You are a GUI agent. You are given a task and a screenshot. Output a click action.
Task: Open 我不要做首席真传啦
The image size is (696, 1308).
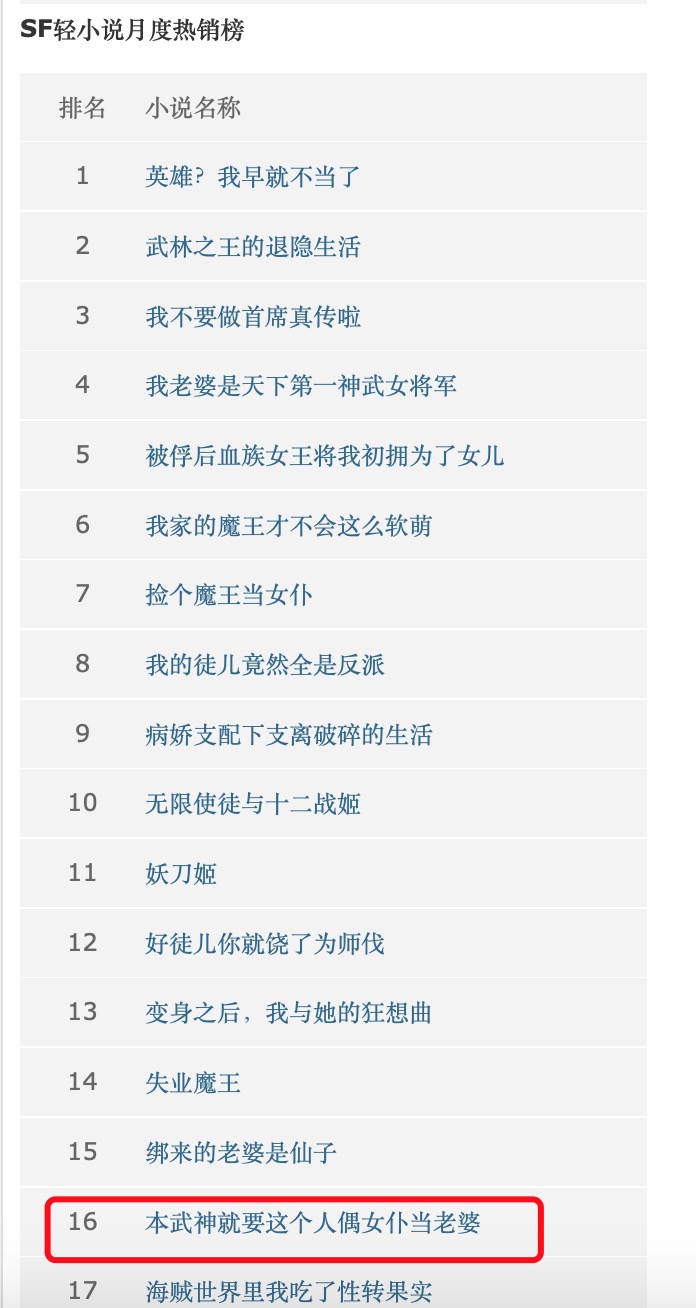click(253, 317)
